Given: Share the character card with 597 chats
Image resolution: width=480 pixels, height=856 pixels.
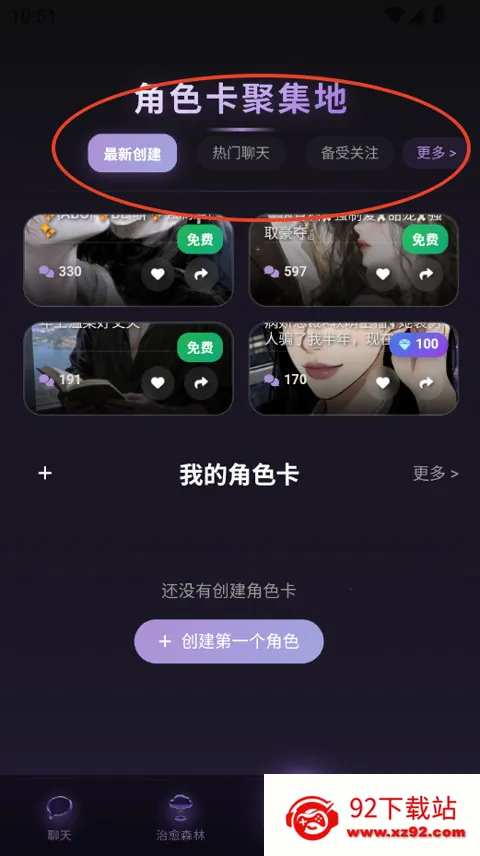Looking at the screenshot, I should pos(426,274).
